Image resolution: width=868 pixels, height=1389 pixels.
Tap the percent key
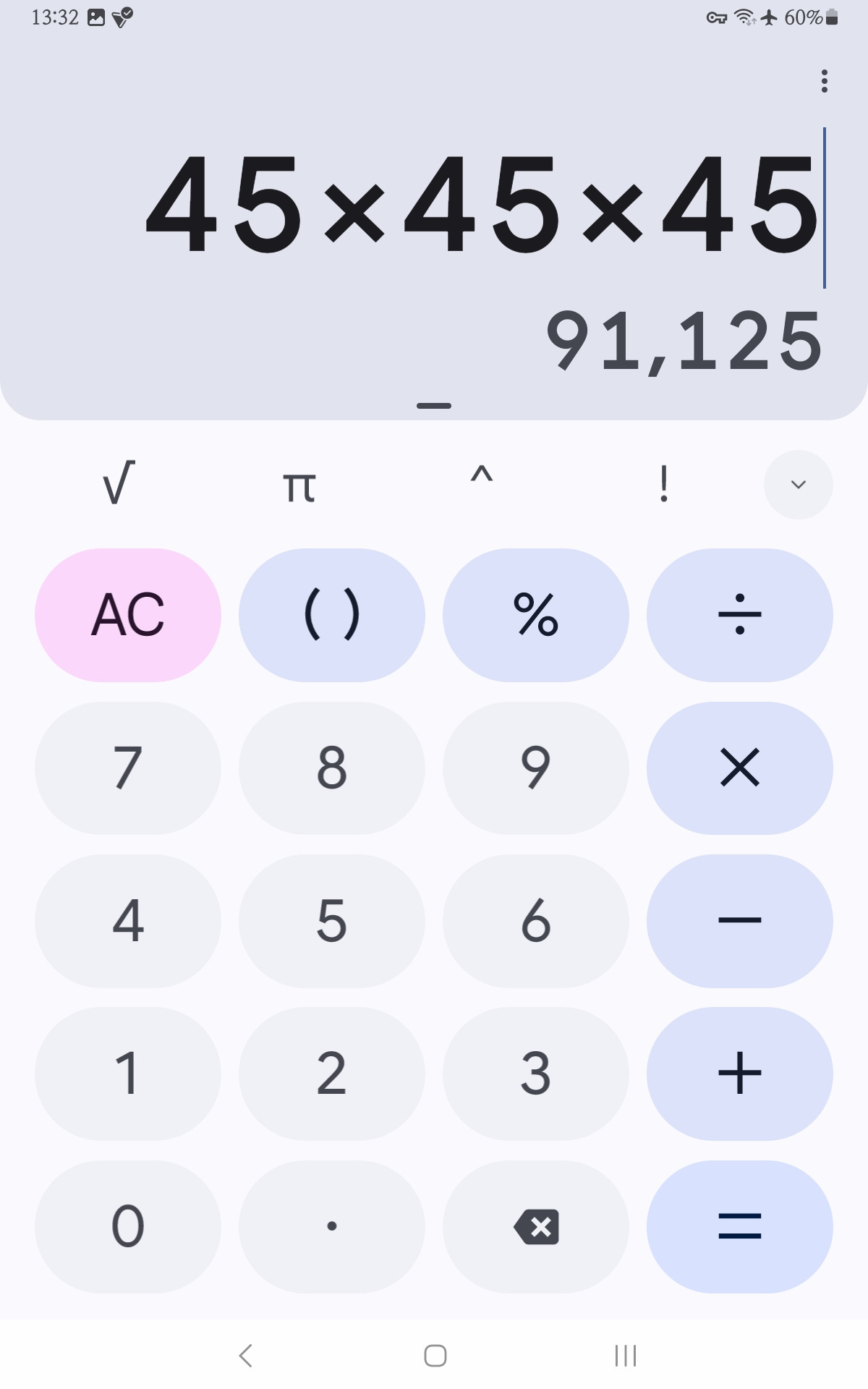click(x=535, y=615)
